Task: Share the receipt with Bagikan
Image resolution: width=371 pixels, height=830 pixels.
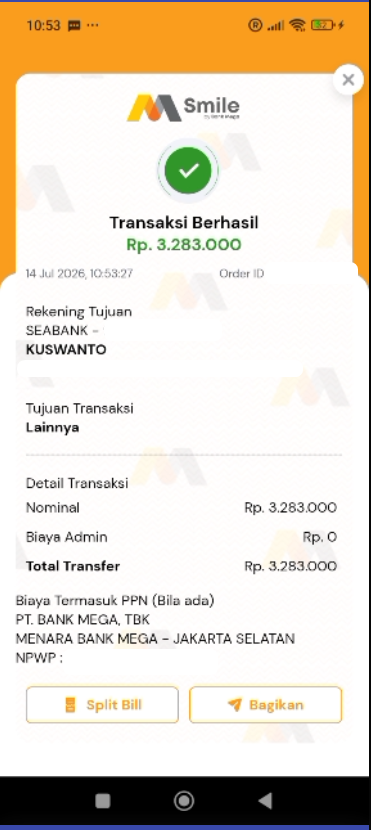Action: tap(266, 705)
